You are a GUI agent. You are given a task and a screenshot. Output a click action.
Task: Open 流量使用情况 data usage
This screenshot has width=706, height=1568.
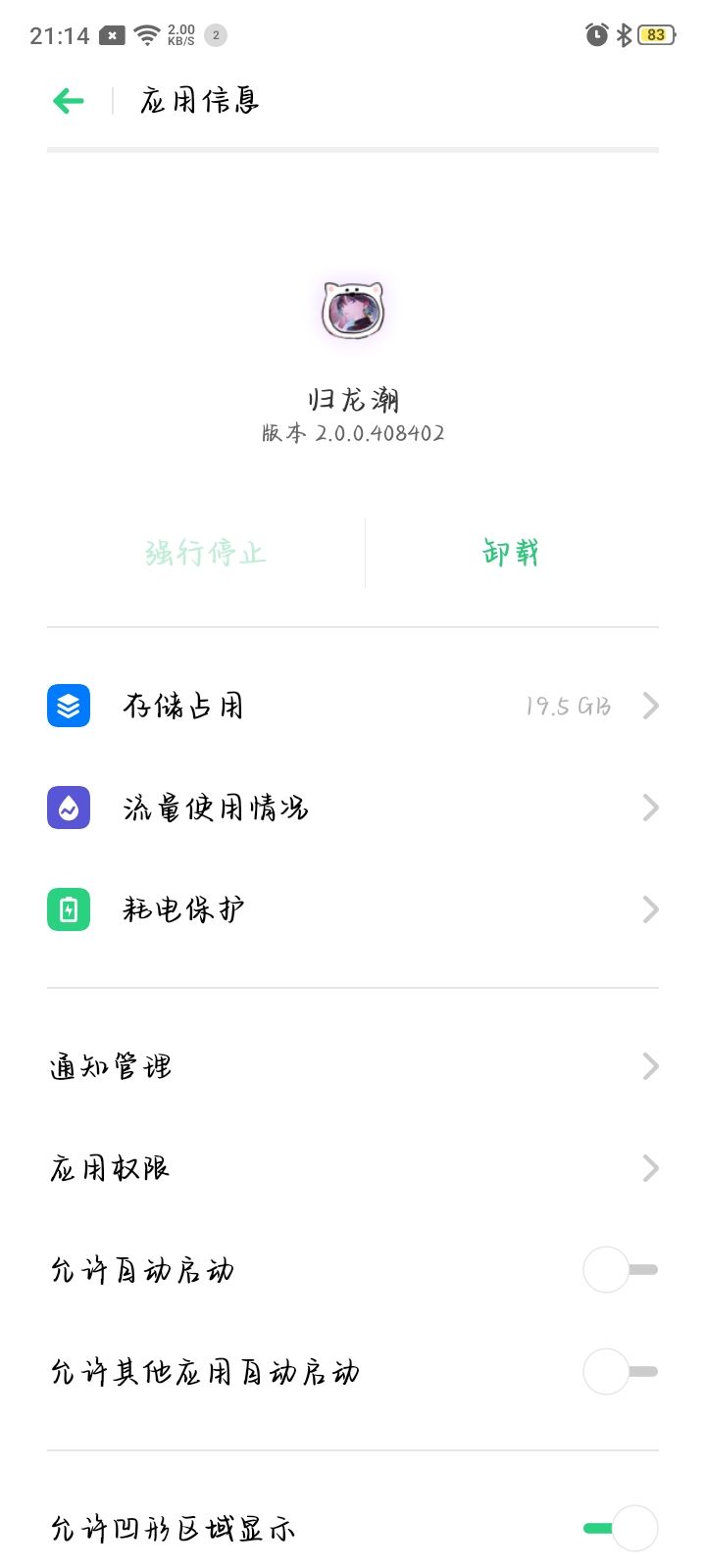[x=353, y=808]
